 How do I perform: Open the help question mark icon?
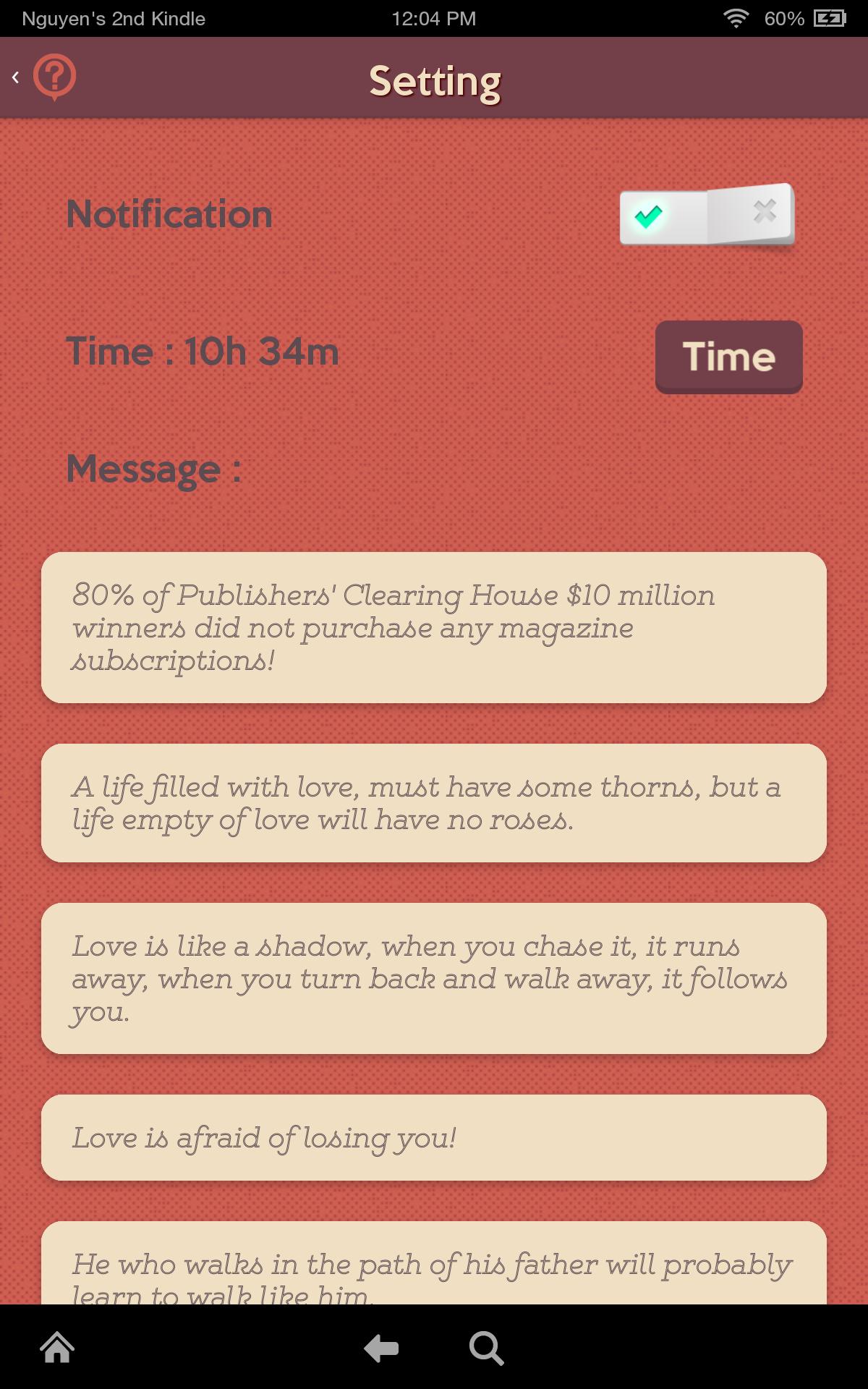click(55, 77)
